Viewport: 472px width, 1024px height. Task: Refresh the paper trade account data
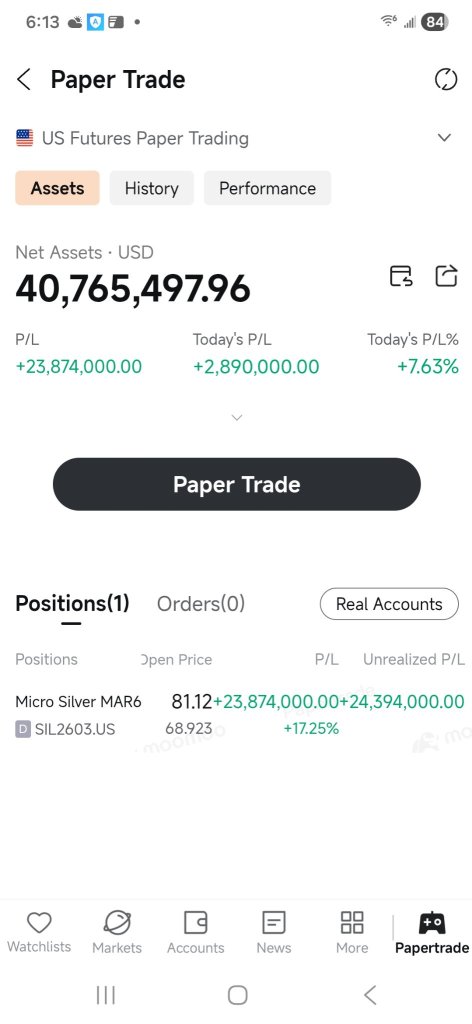pyautogui.click(x=446, y=80)
